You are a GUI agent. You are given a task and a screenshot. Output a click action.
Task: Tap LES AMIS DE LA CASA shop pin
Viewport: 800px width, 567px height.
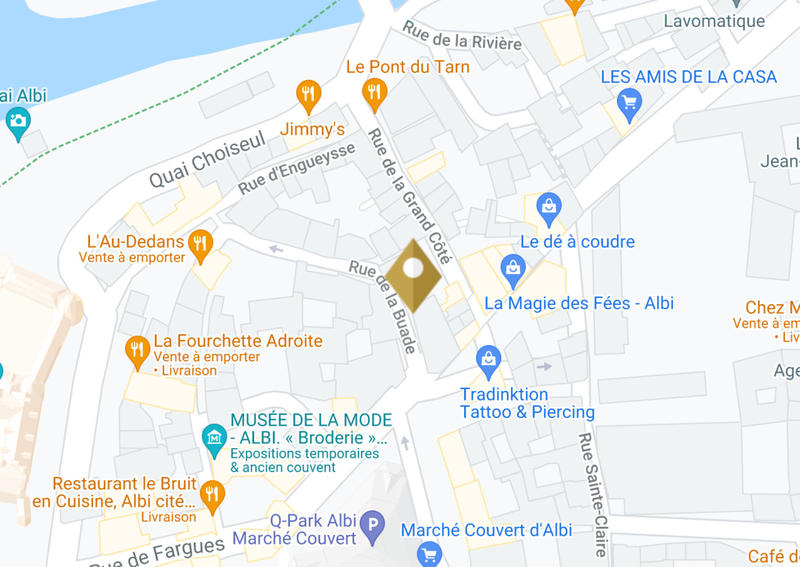629,100
